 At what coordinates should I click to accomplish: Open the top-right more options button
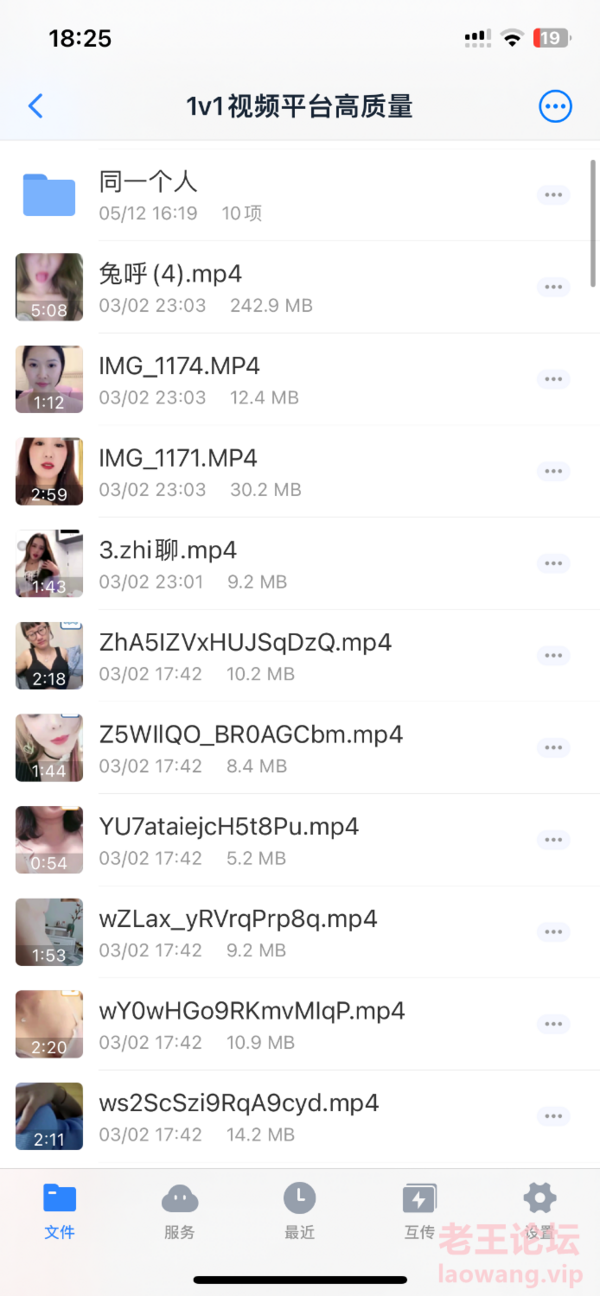click(x=555, y=106)
